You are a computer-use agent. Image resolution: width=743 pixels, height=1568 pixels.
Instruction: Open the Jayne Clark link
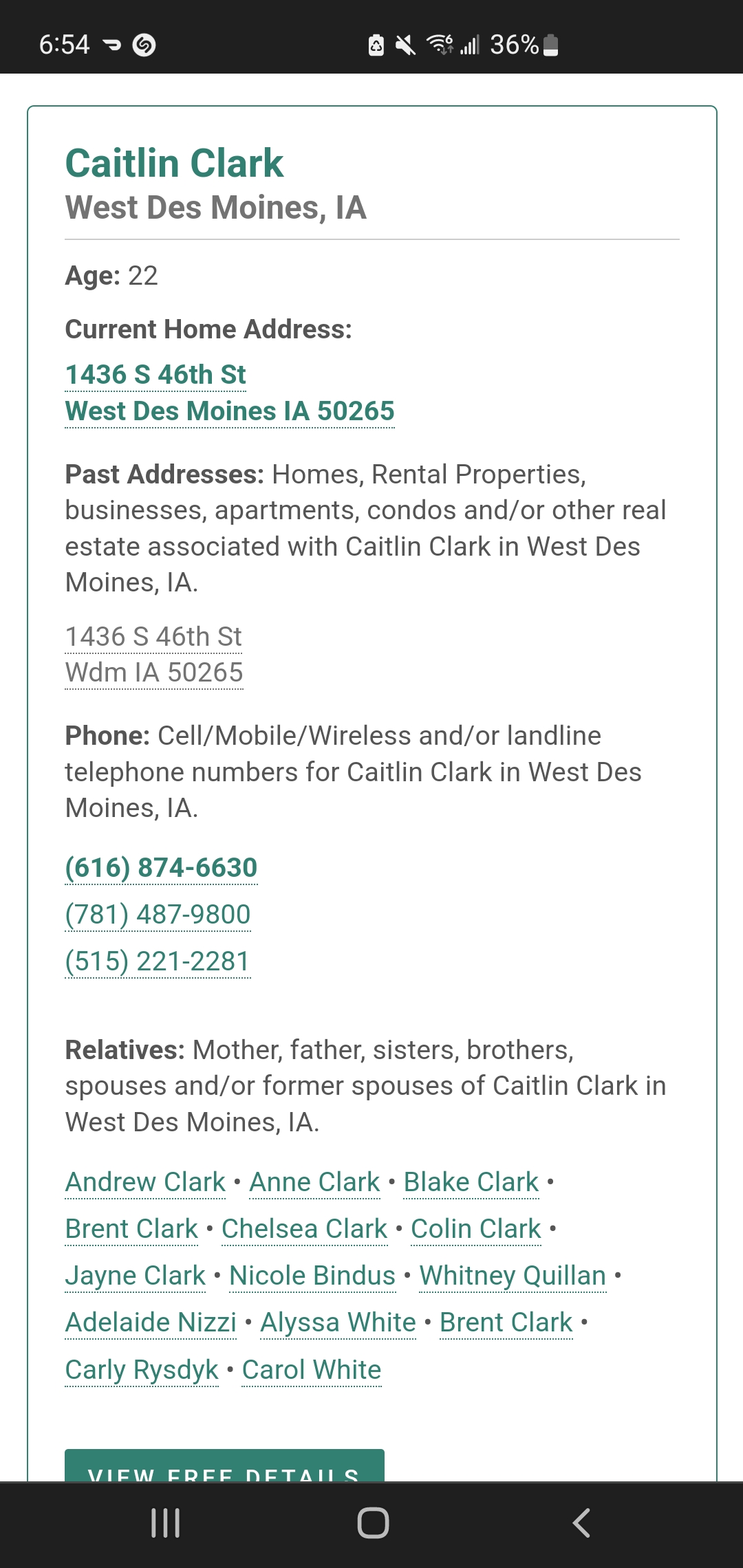coord(136,1276)
